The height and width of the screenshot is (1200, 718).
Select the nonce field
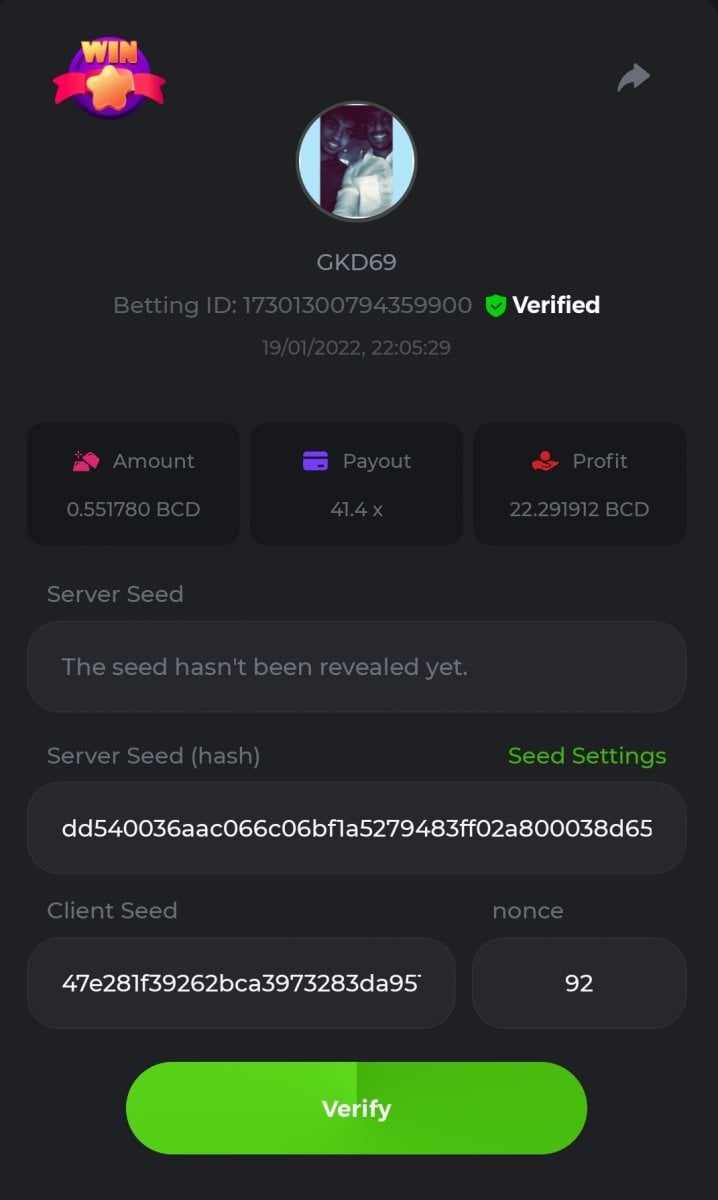(579, 983)
